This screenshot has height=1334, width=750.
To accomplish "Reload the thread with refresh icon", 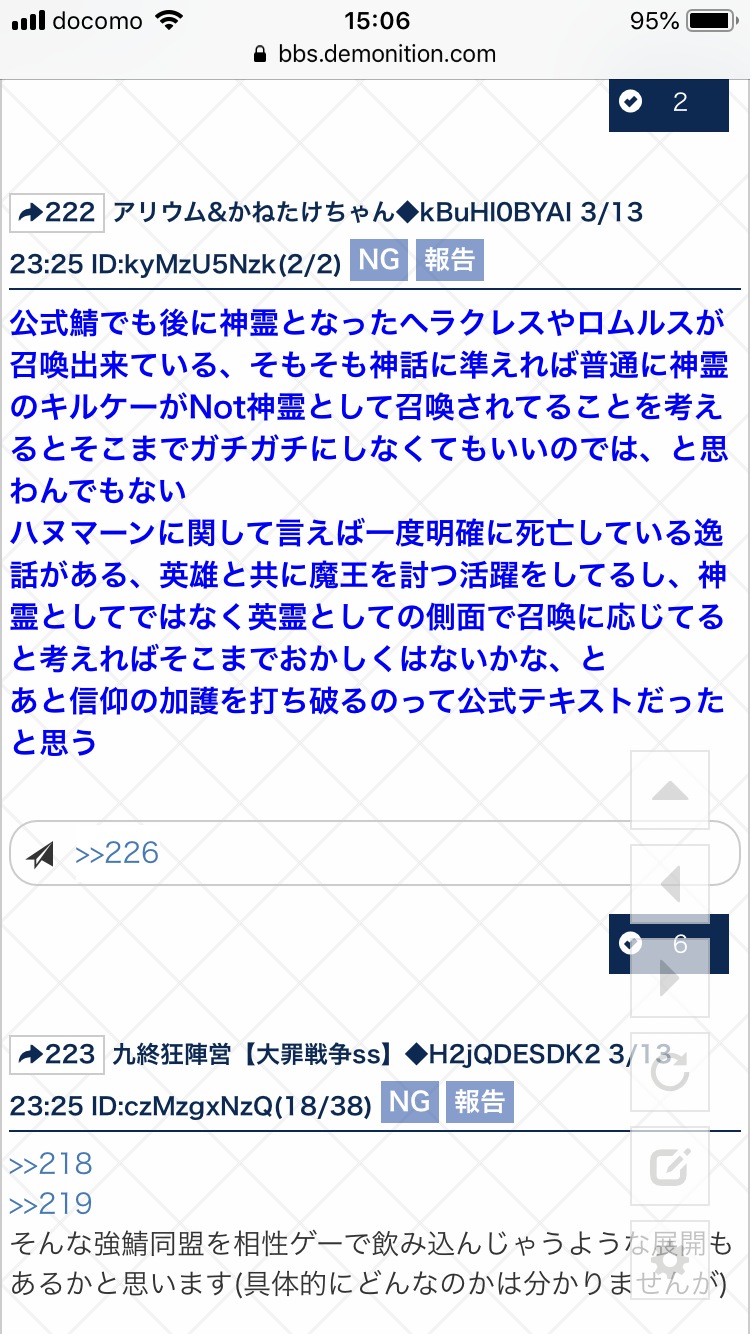I will click(670, 1073).
